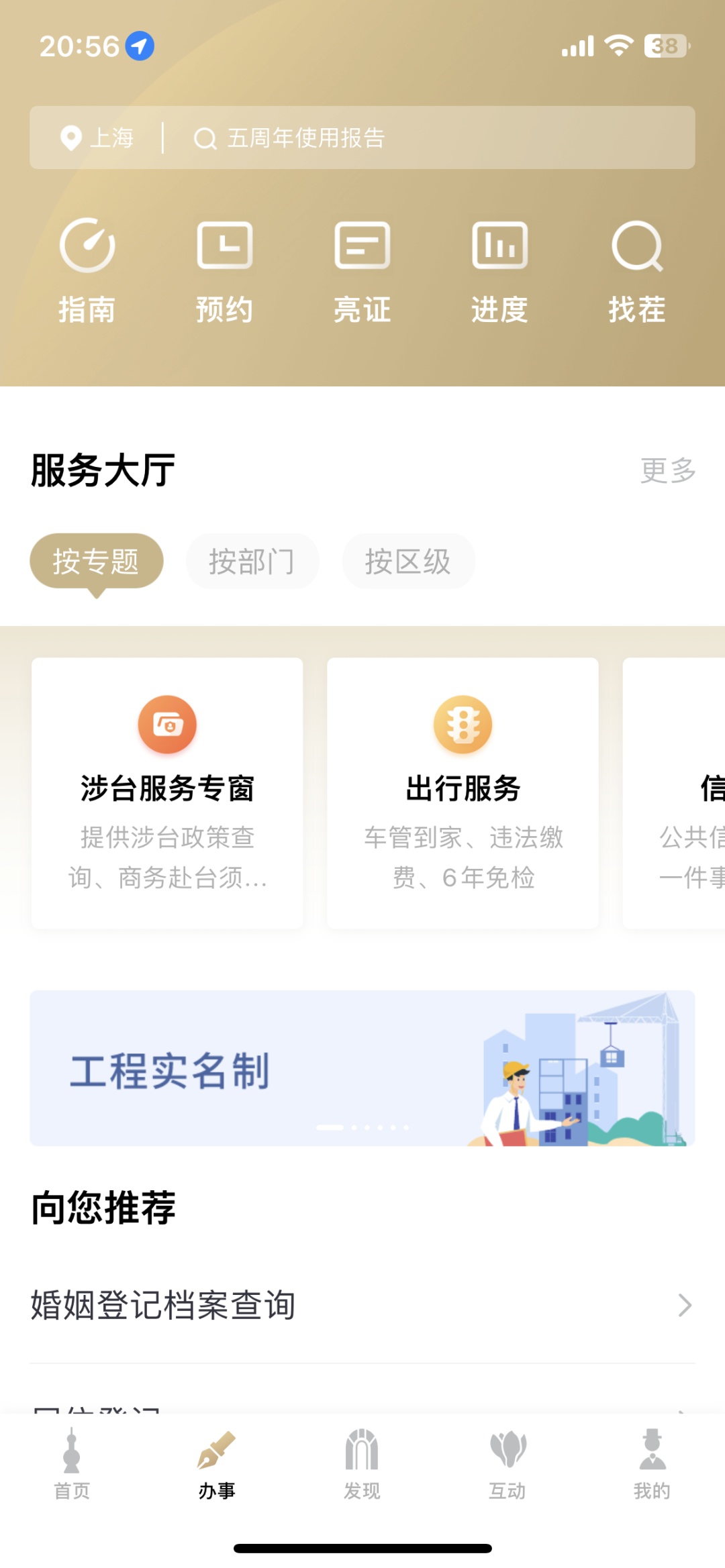Open the 涉台服务专窗 card

[167, 793]
